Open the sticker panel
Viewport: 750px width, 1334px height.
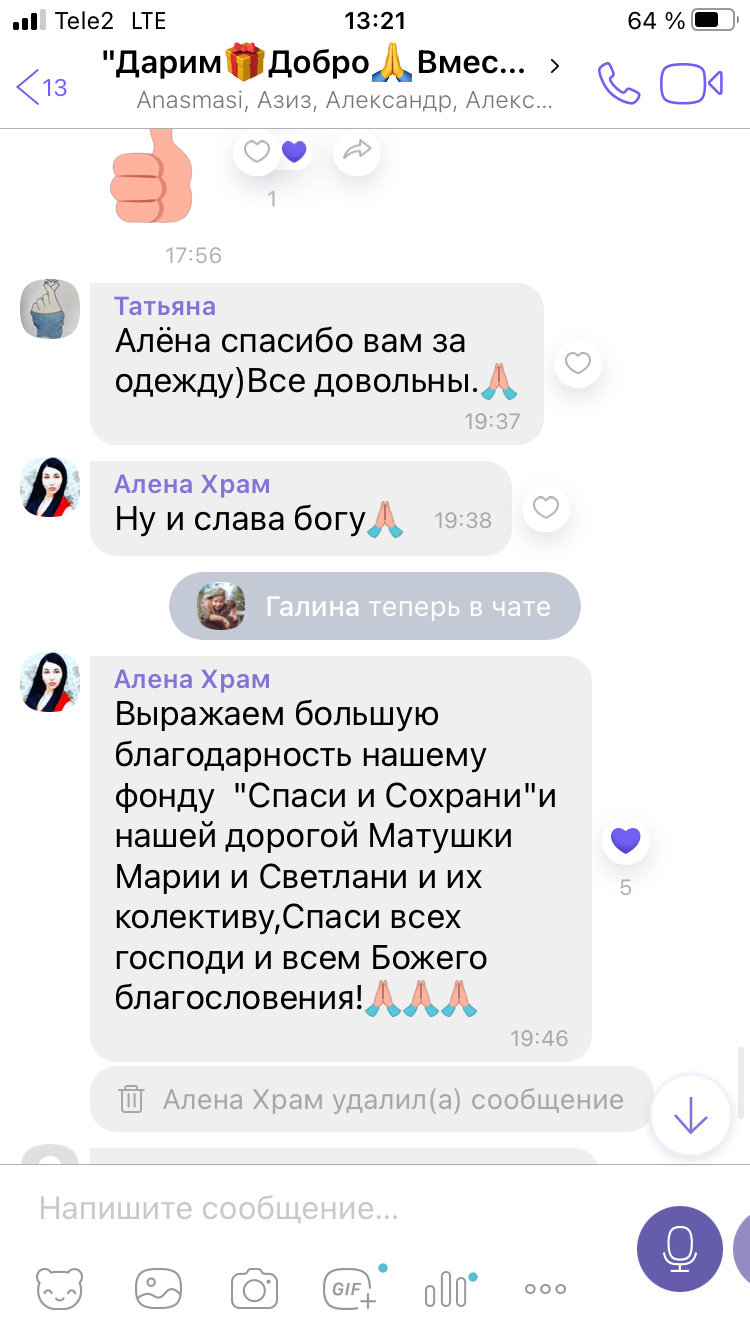(60, 1289)
